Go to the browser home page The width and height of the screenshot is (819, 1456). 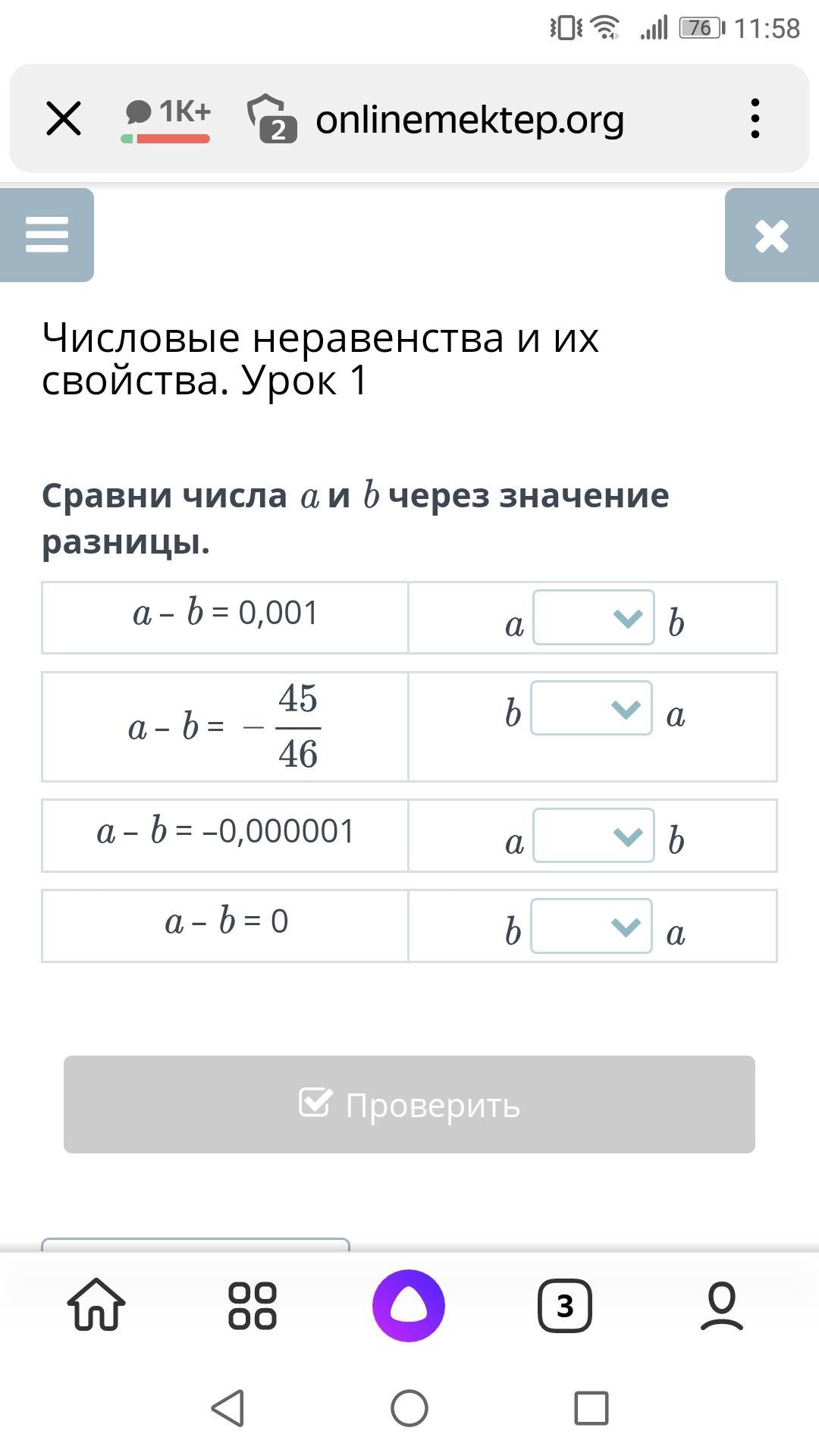click(97, 1306)
